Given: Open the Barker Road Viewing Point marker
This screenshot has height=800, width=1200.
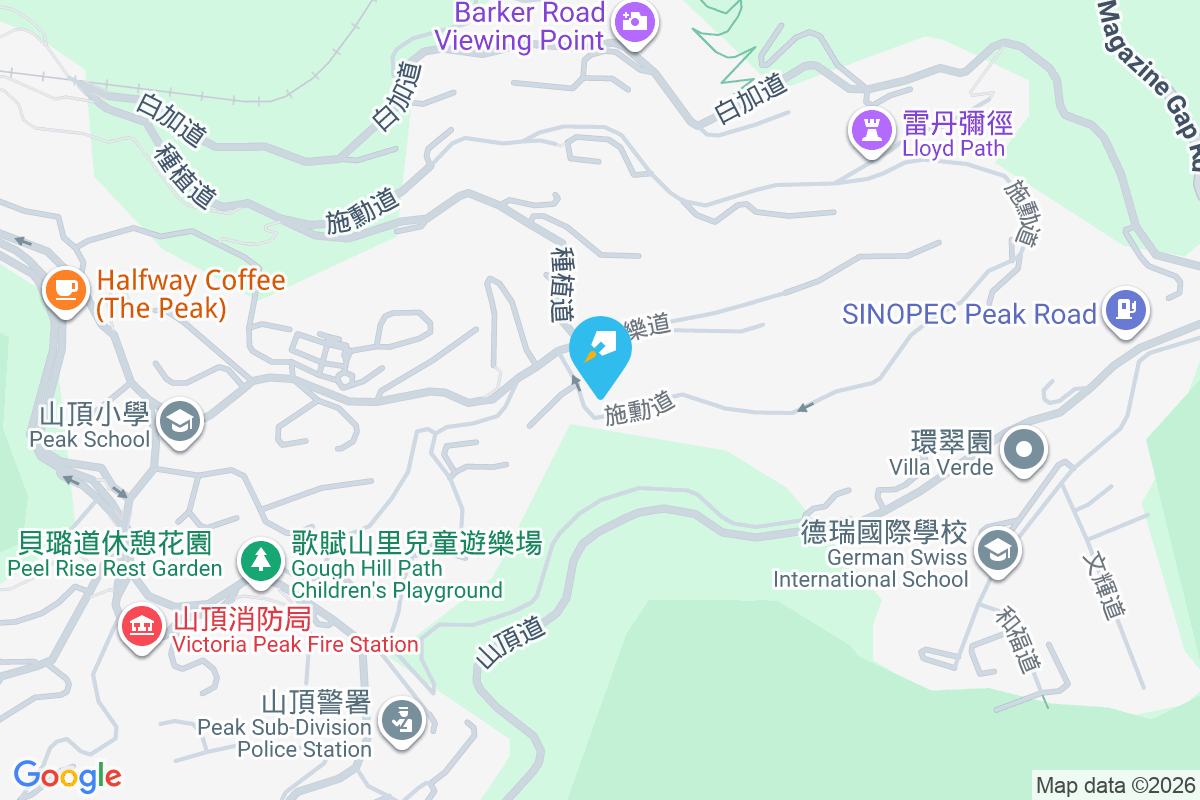Looking at the screenshot, I should point(634,22).
